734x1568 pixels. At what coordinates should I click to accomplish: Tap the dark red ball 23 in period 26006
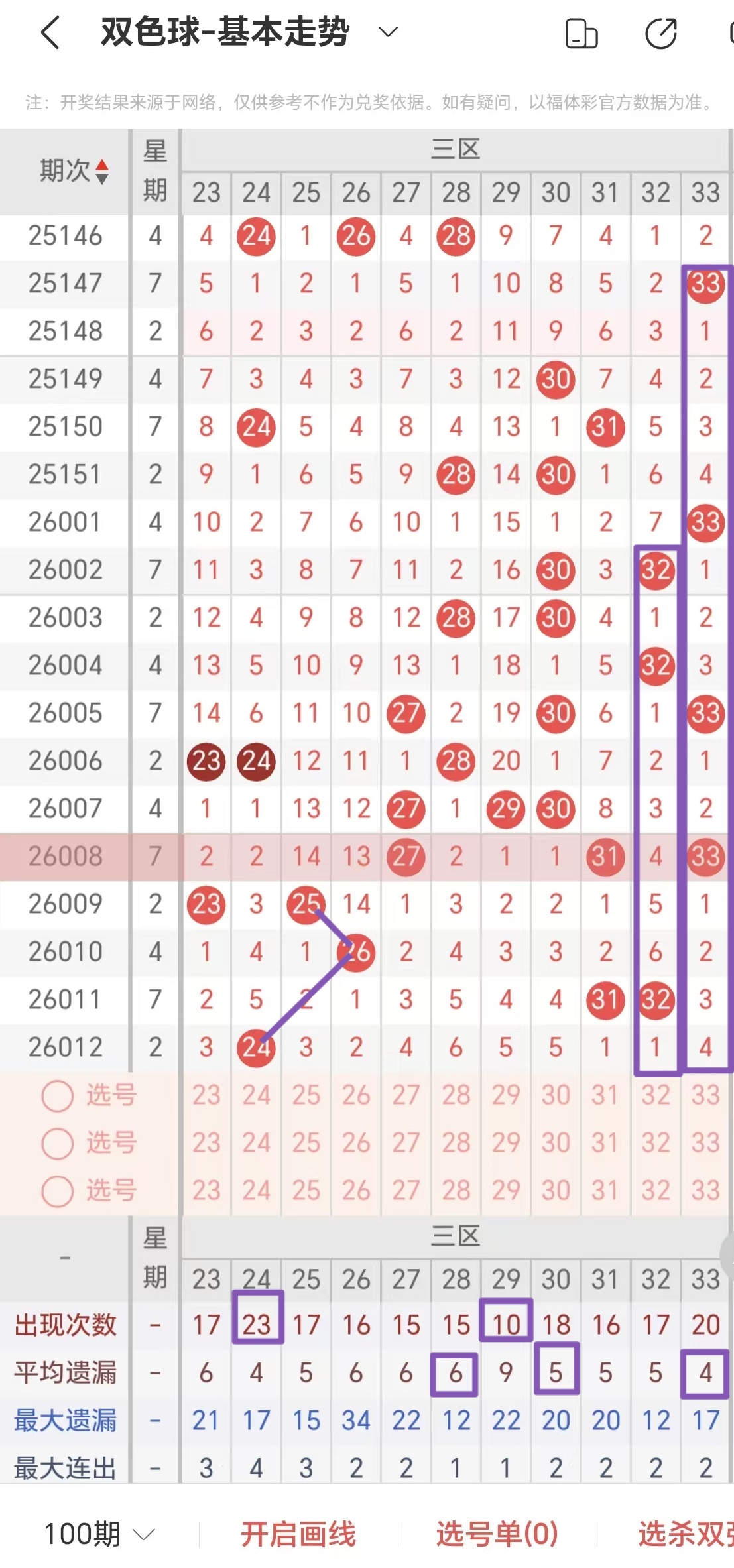(x=206, y=760)
